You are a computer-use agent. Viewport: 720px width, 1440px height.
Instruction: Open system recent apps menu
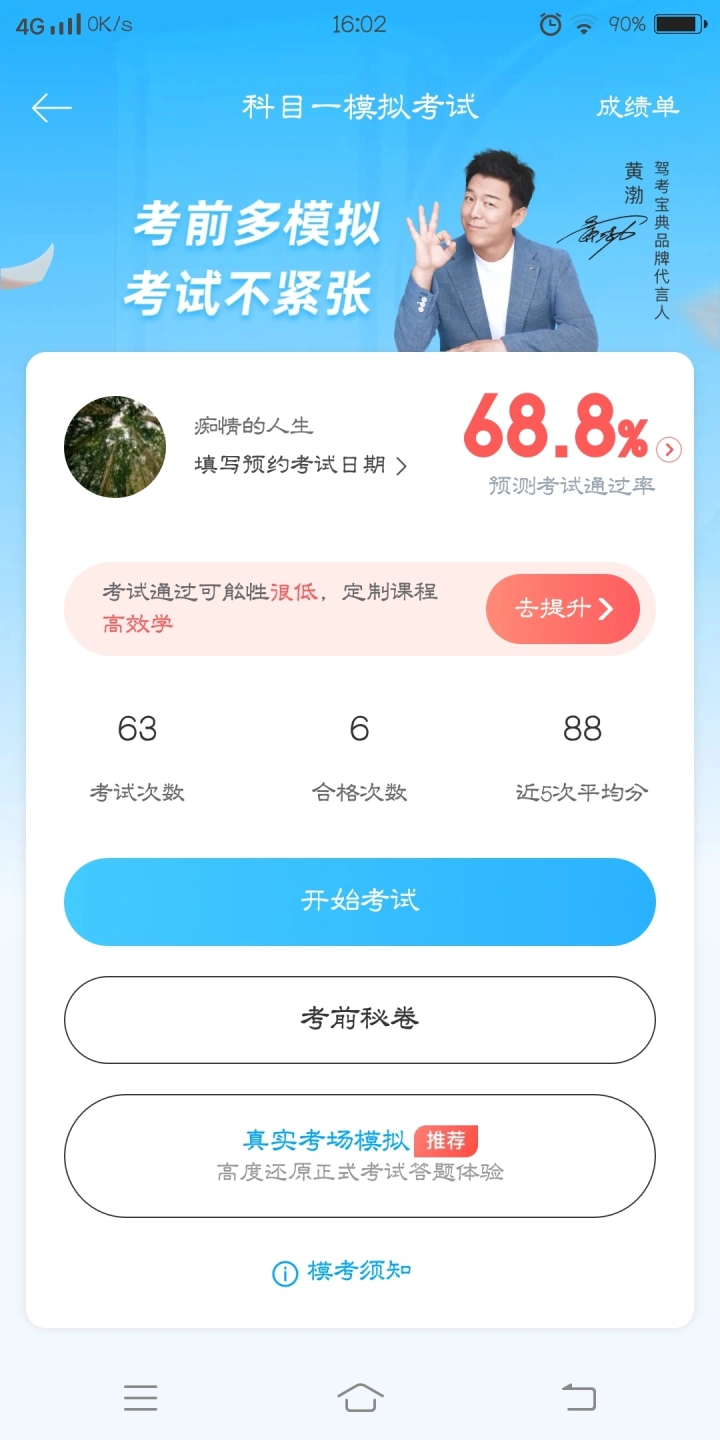[140, 1397]
